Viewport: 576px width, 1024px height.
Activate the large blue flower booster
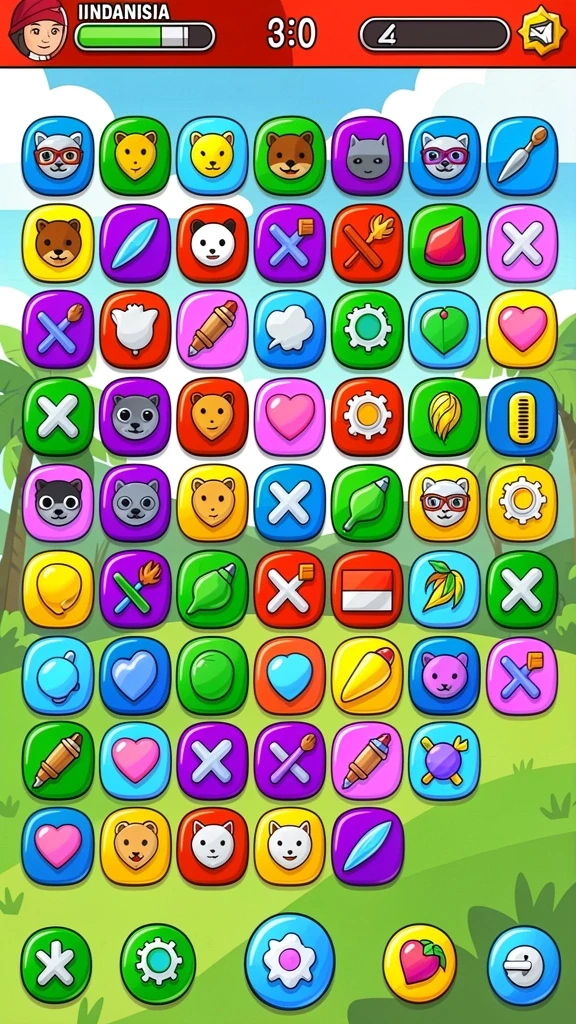[289, 961]
